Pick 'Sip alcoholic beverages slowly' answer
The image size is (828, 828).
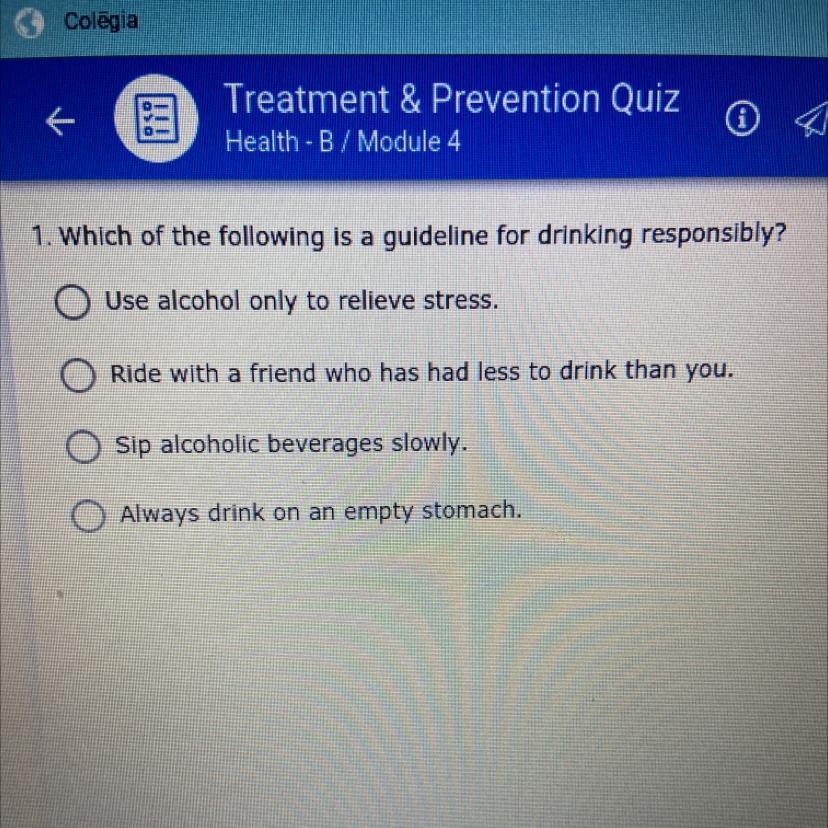[84, 445]
